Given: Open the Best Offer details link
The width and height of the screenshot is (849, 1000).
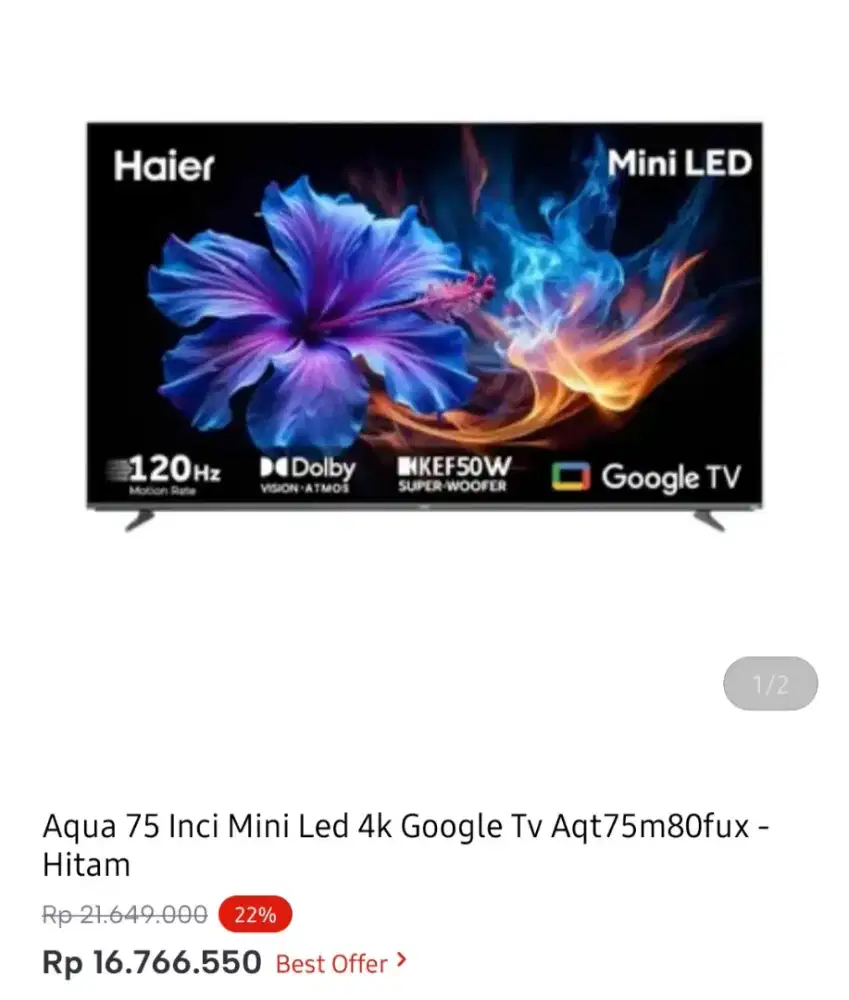Looking at the screenshot, I should coord(340,963).
